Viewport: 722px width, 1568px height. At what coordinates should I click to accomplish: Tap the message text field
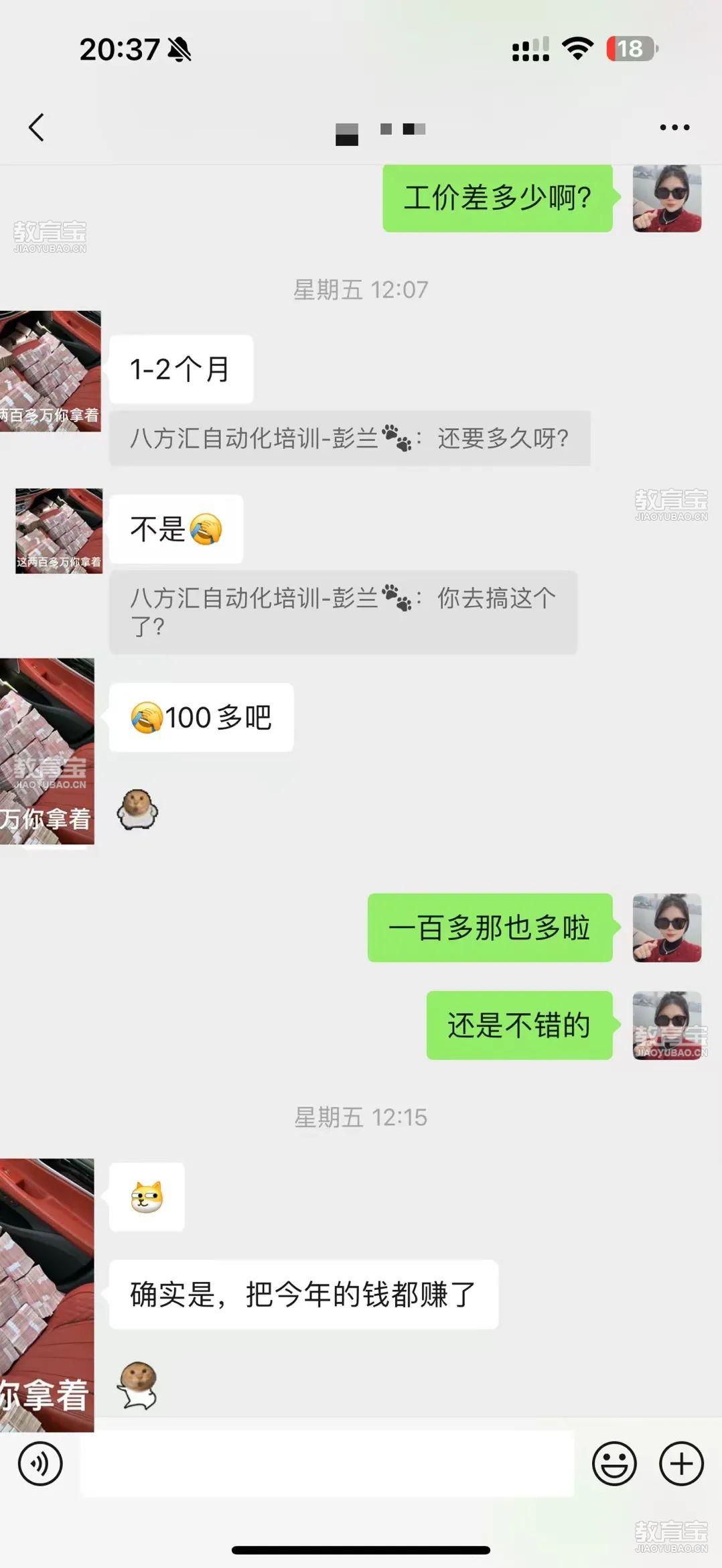pos(327,1463)
